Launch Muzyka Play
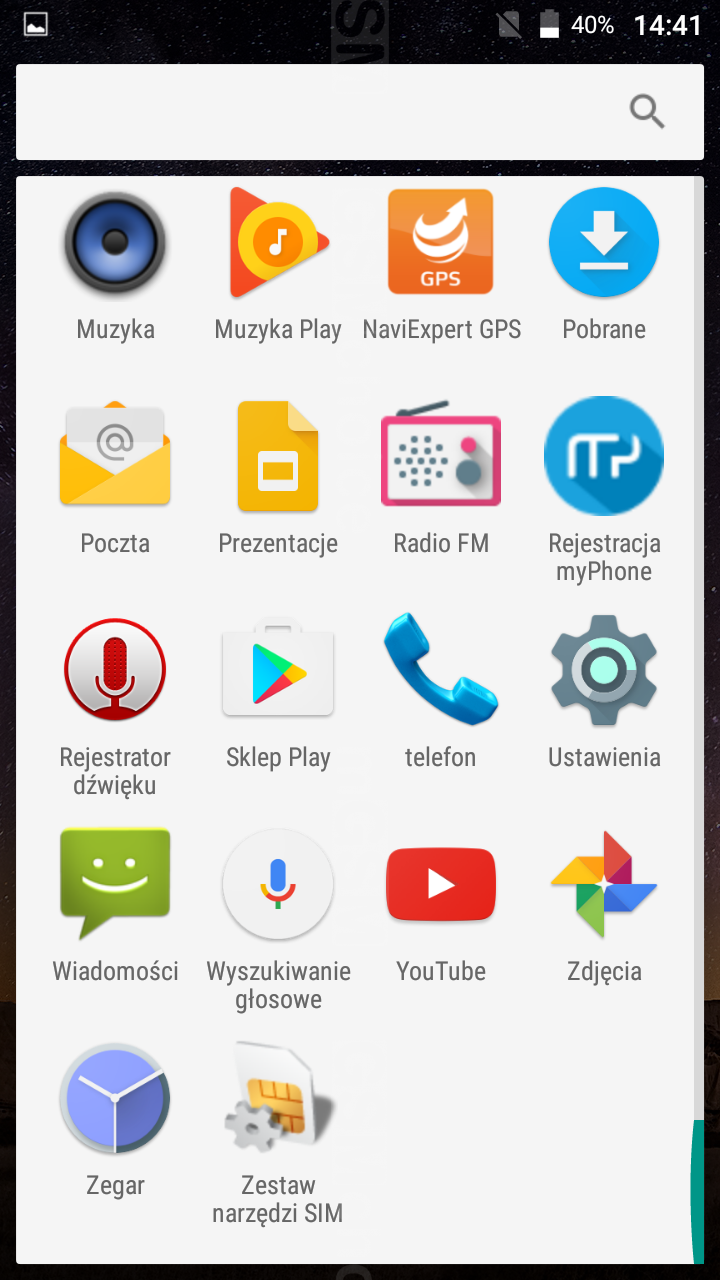This screenshot has width=720, height=1280. [x=278, y=244]
